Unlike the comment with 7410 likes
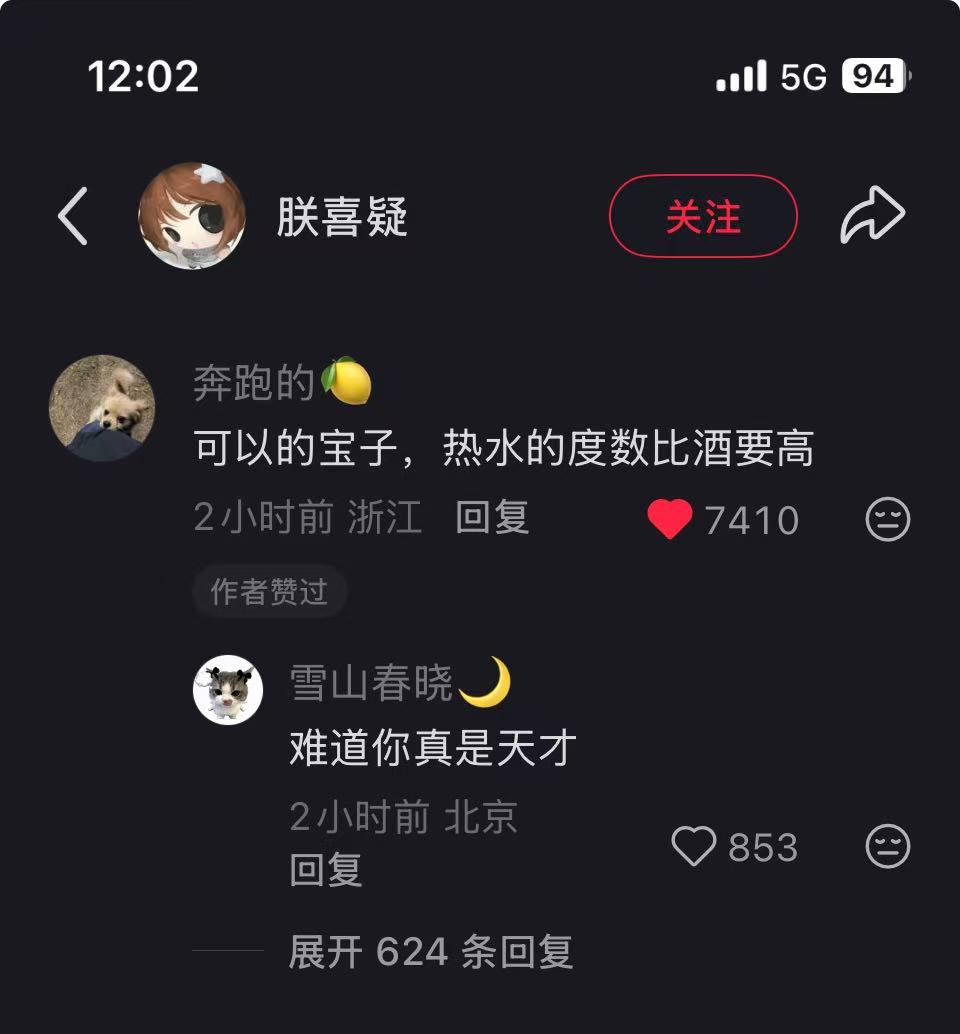Image resolution: width=960 pixels, height=1034 pixels. coord(670,520)
